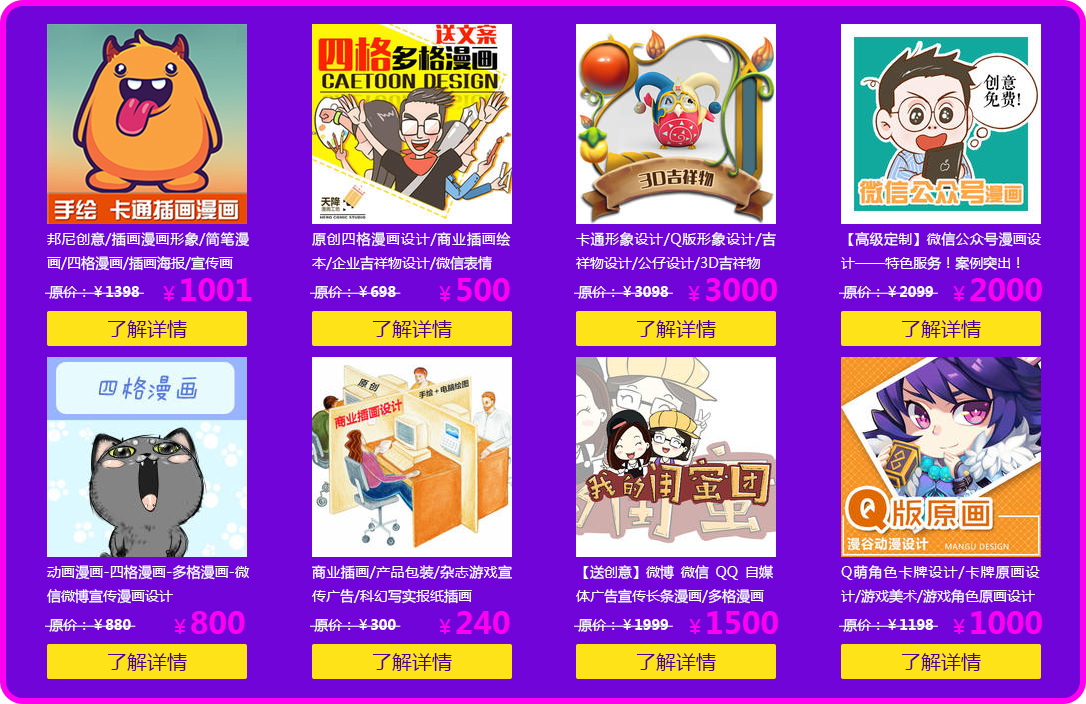Open the 微信公众号漫画 product image
This screenshot has height=704, width=1086.
click(940, 124)
